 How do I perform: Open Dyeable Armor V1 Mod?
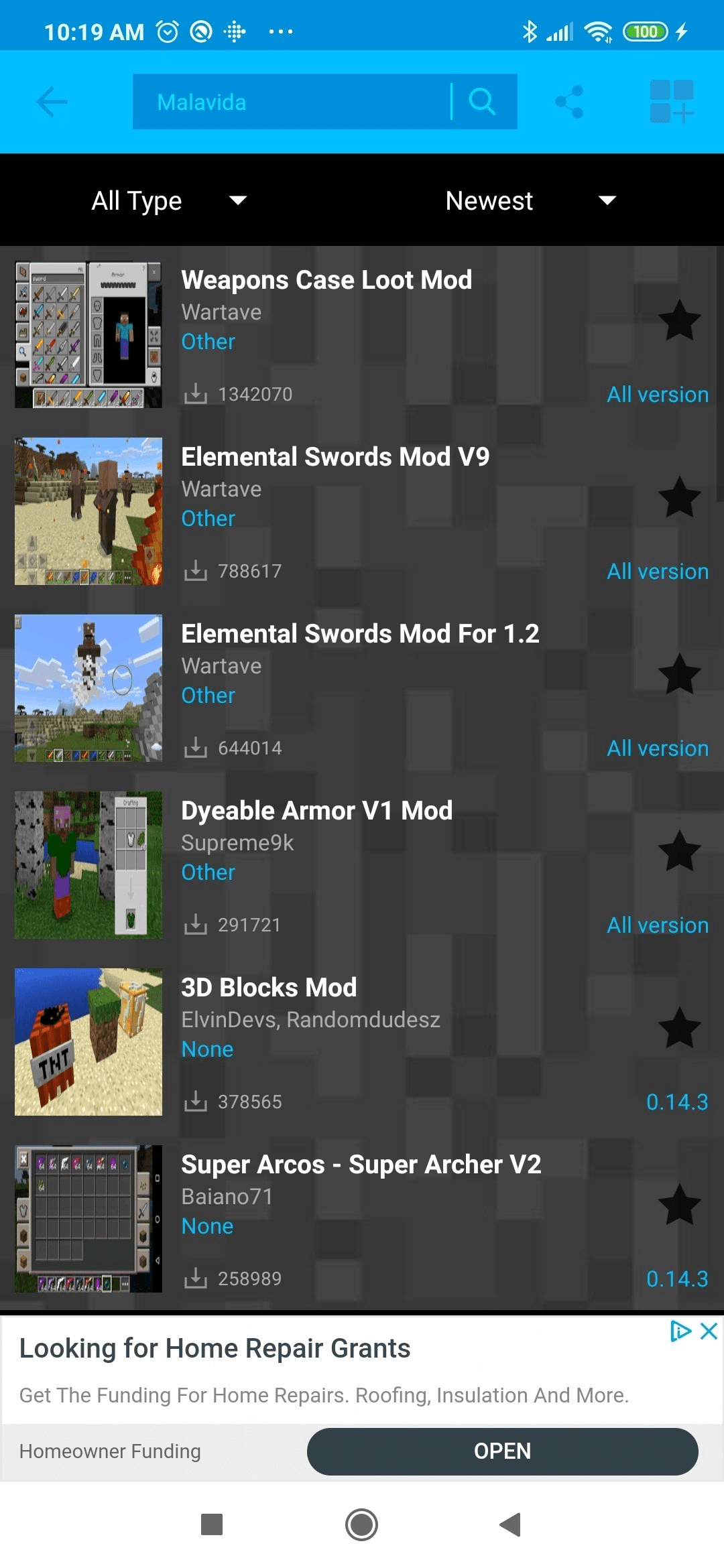click(316, 811)
